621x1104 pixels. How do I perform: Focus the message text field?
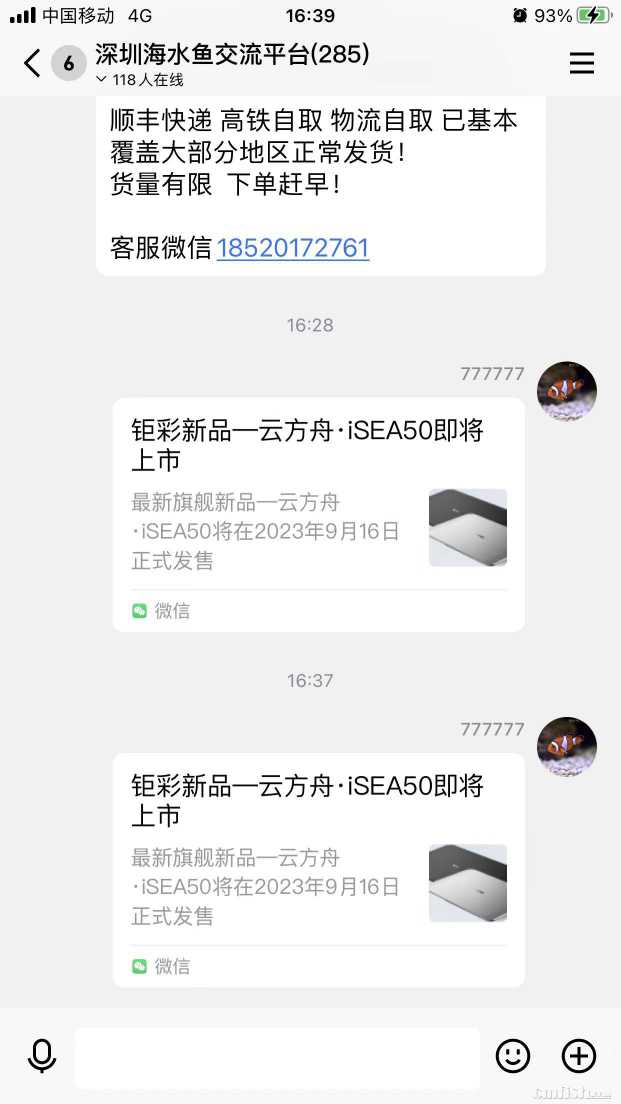coord(277,1057)
